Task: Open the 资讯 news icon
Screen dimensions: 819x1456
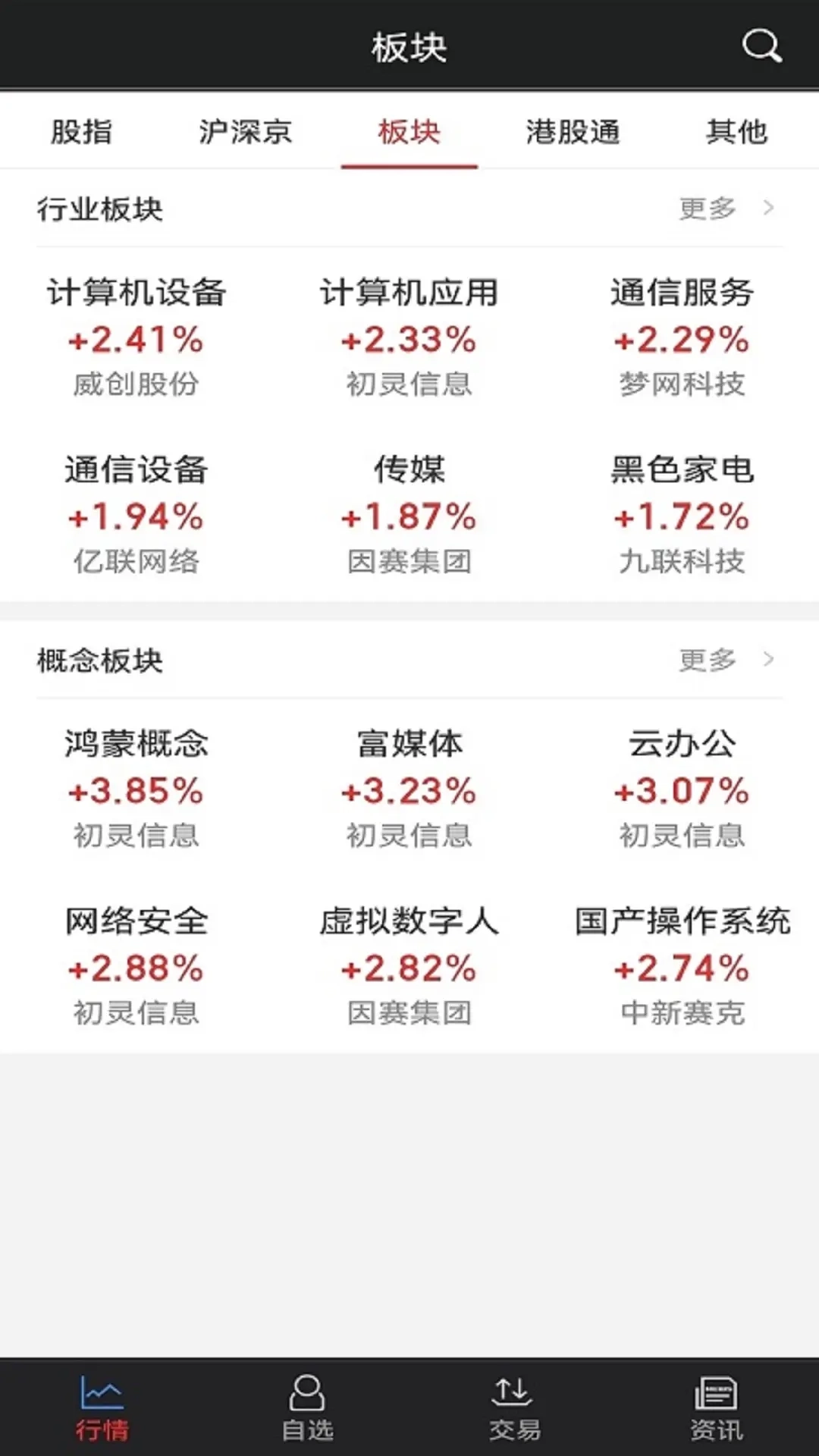Action: 717,1407
